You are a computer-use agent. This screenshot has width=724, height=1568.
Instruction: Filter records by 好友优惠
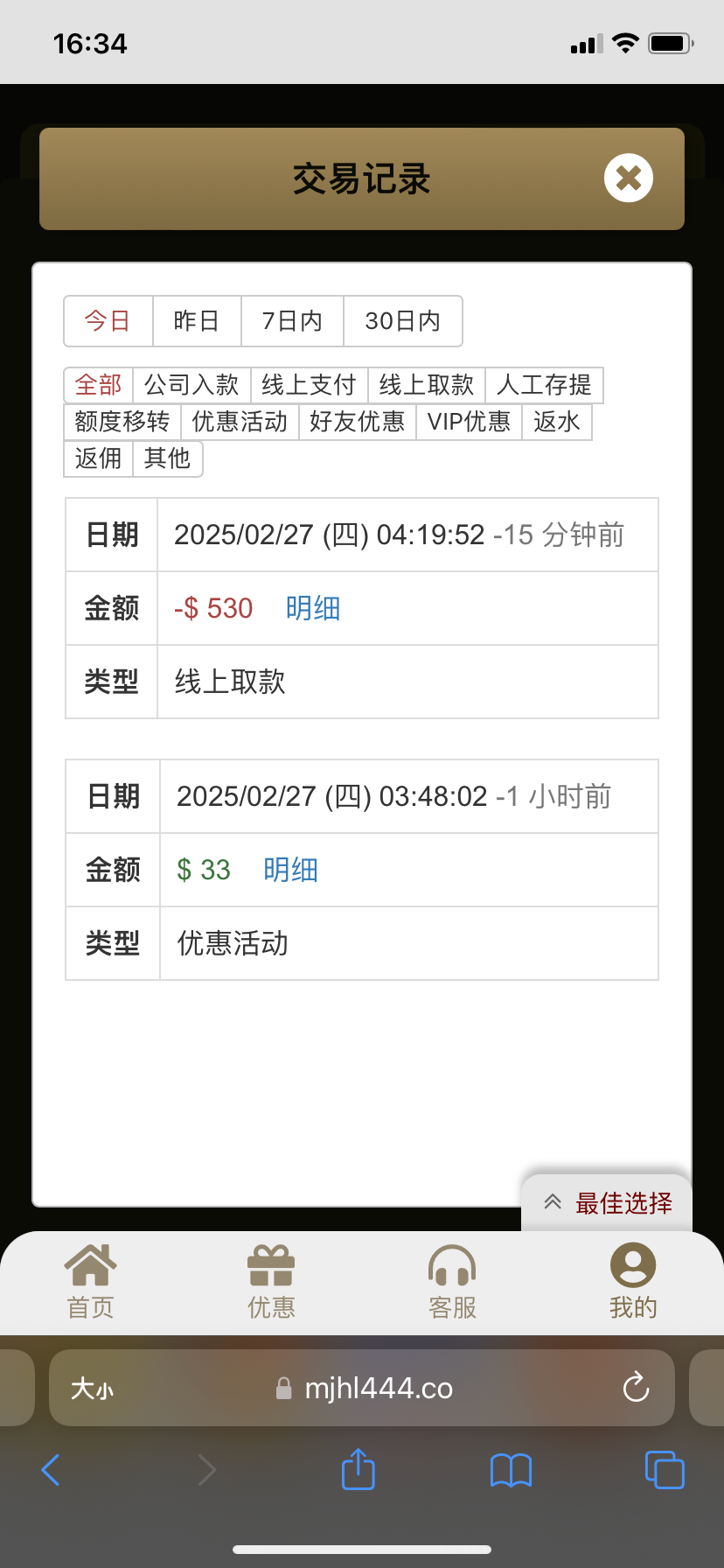tap(358, 422)
